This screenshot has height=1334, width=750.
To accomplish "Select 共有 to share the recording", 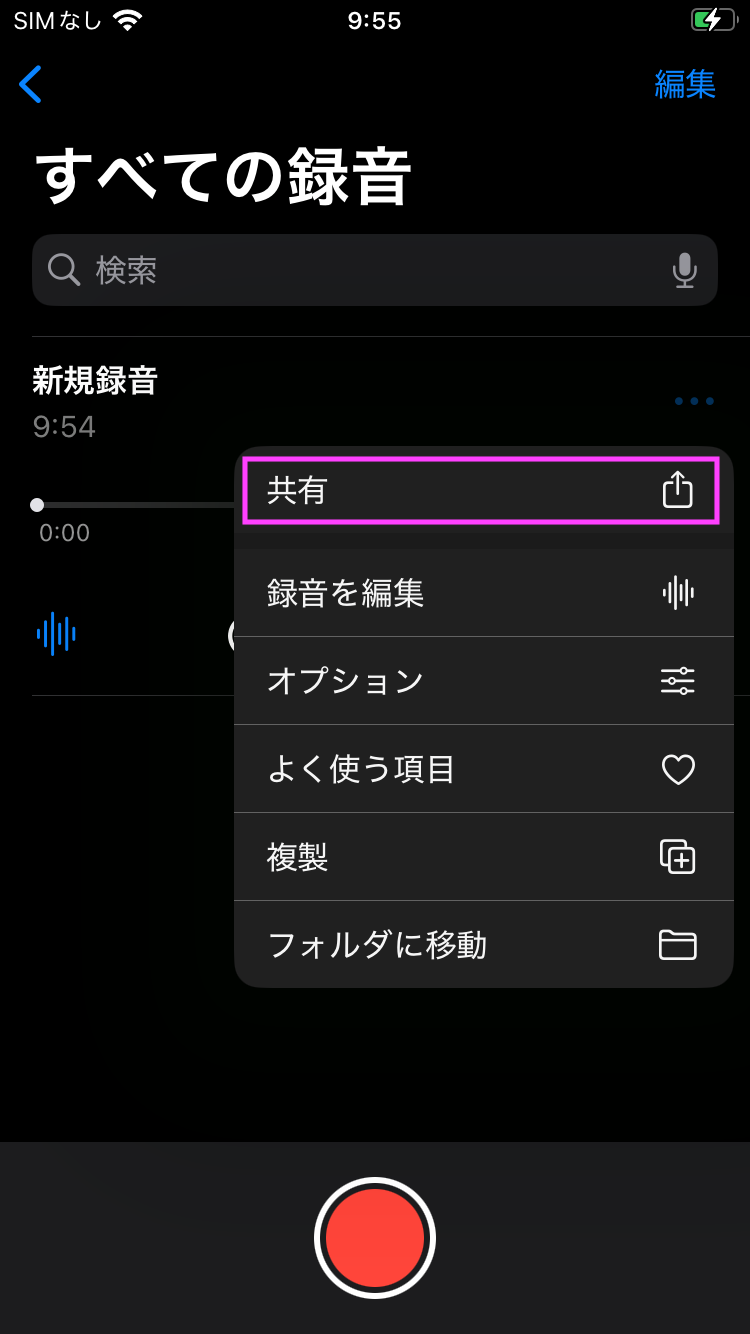I will (x=482, y=490).
